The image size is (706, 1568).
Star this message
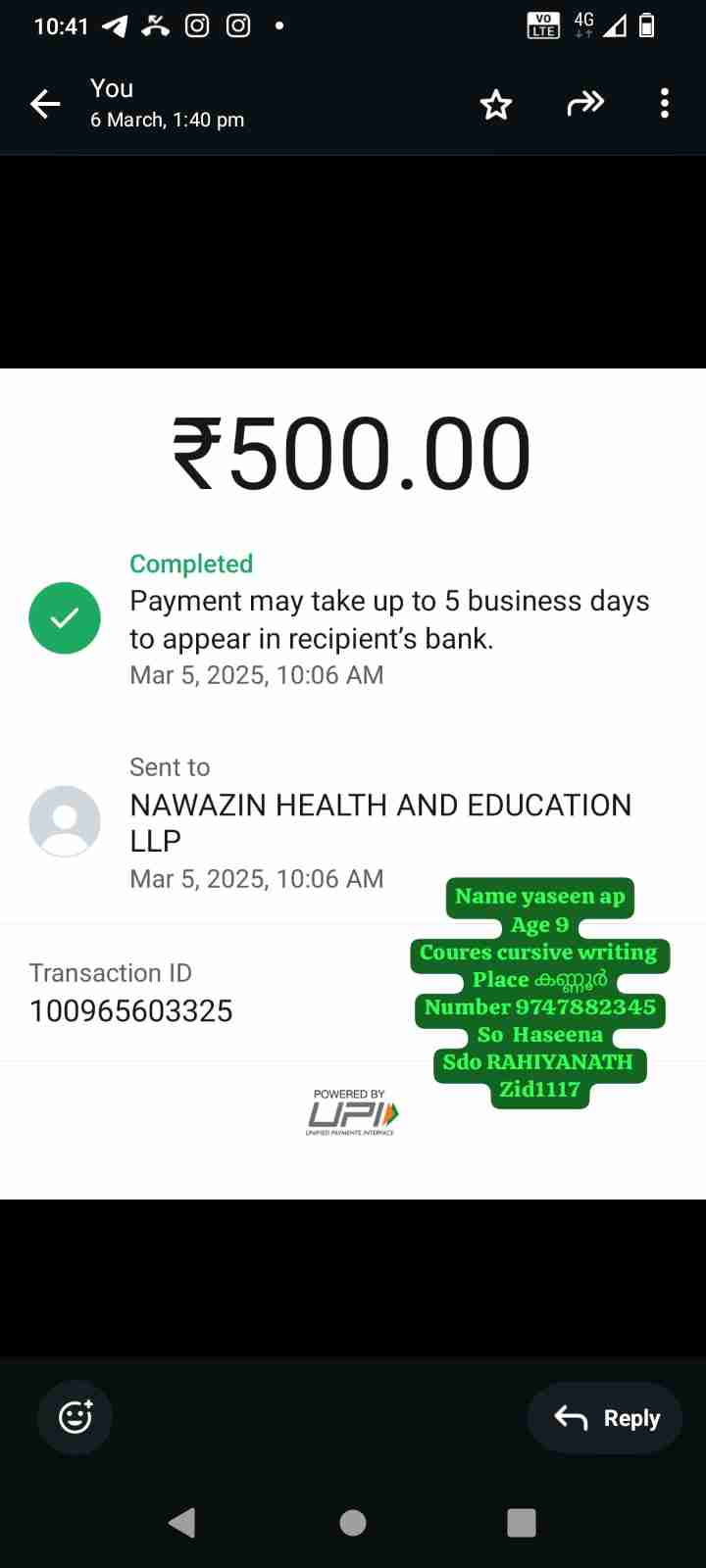(496, 104)
